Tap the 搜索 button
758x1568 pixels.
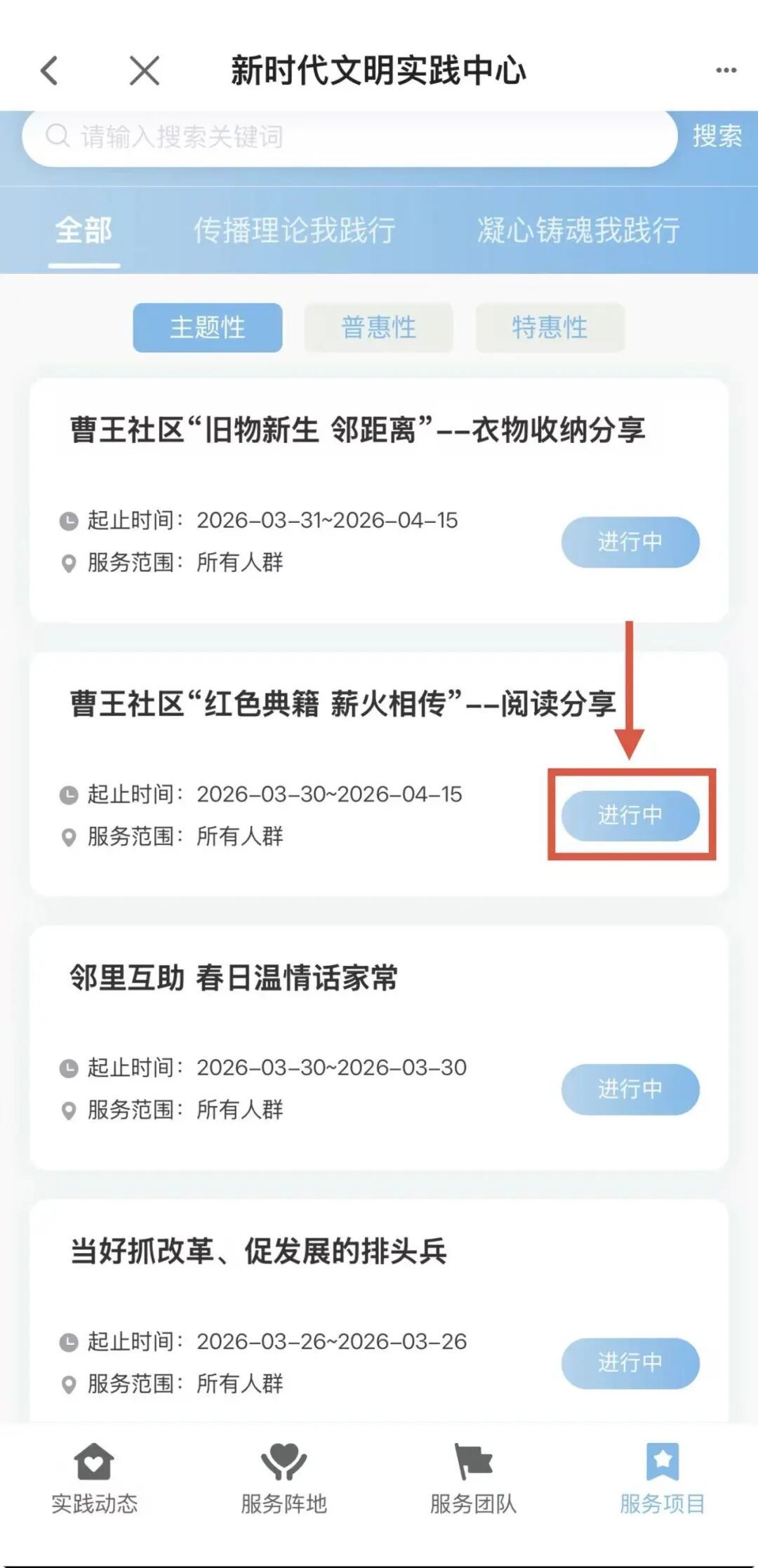(x=717, y=136)
